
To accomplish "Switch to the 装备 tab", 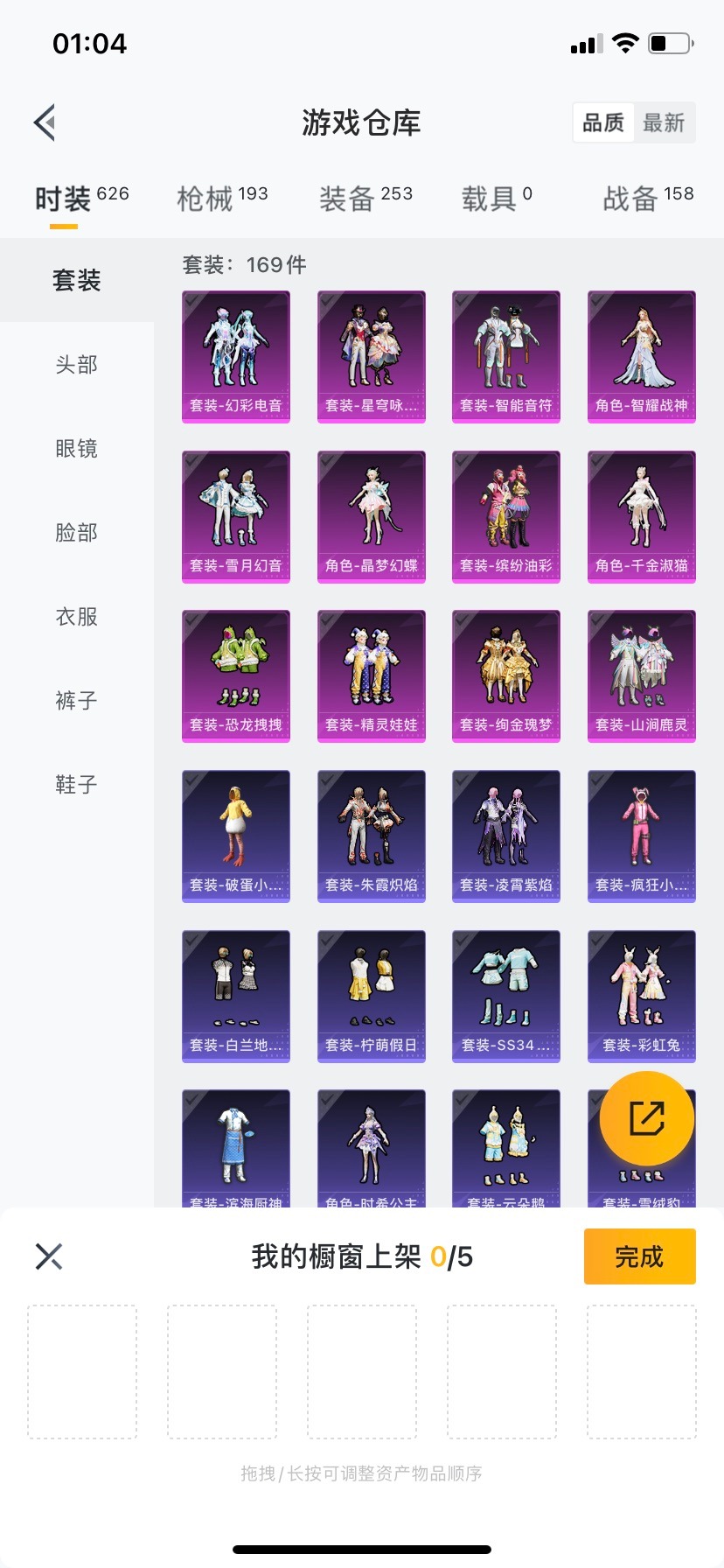I will 365,199.
